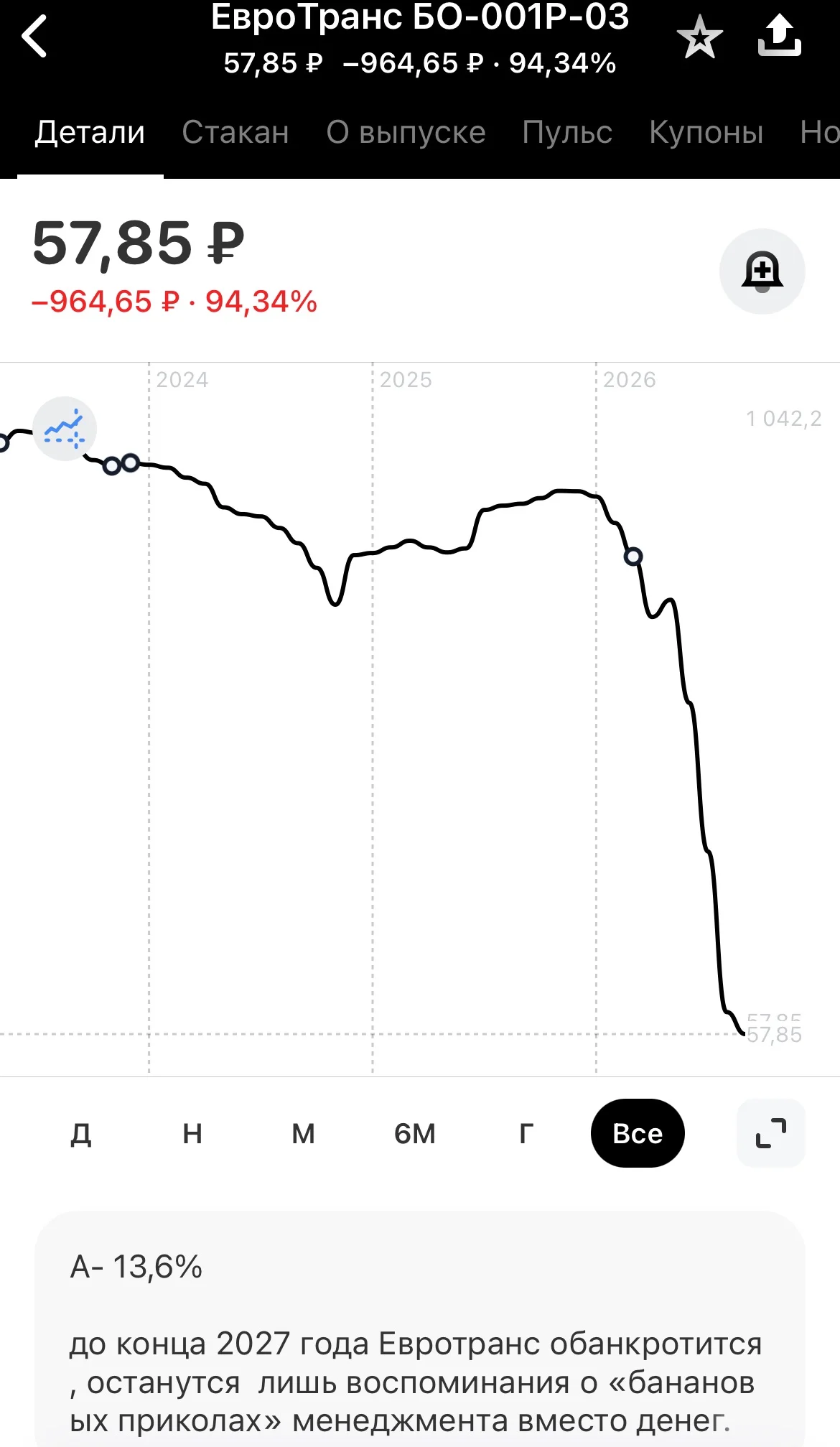Switch chart range to Г
The height and width of the screenshot is (1447, 840).
(x=526, y=1133)
